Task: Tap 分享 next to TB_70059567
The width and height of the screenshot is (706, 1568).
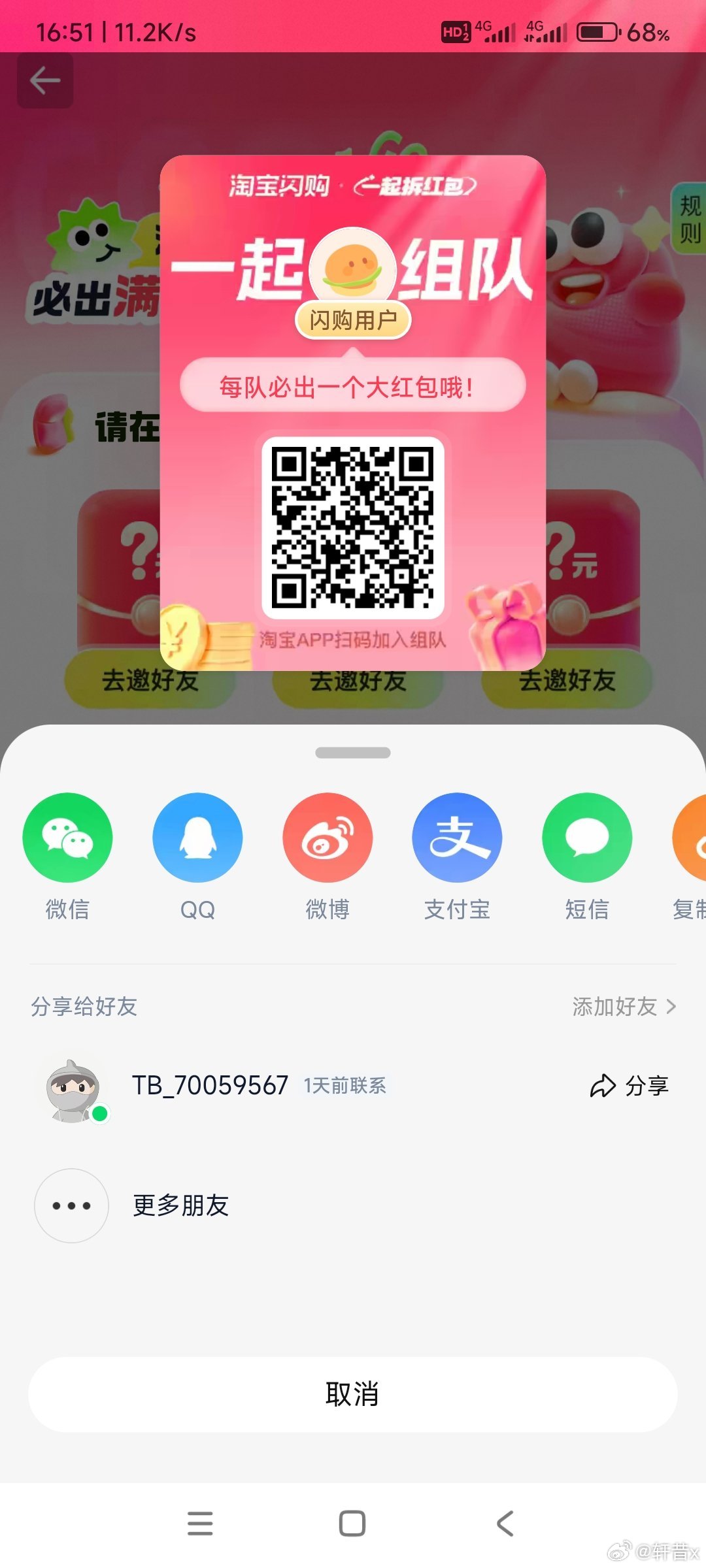Action: (x=630, y=1086)
